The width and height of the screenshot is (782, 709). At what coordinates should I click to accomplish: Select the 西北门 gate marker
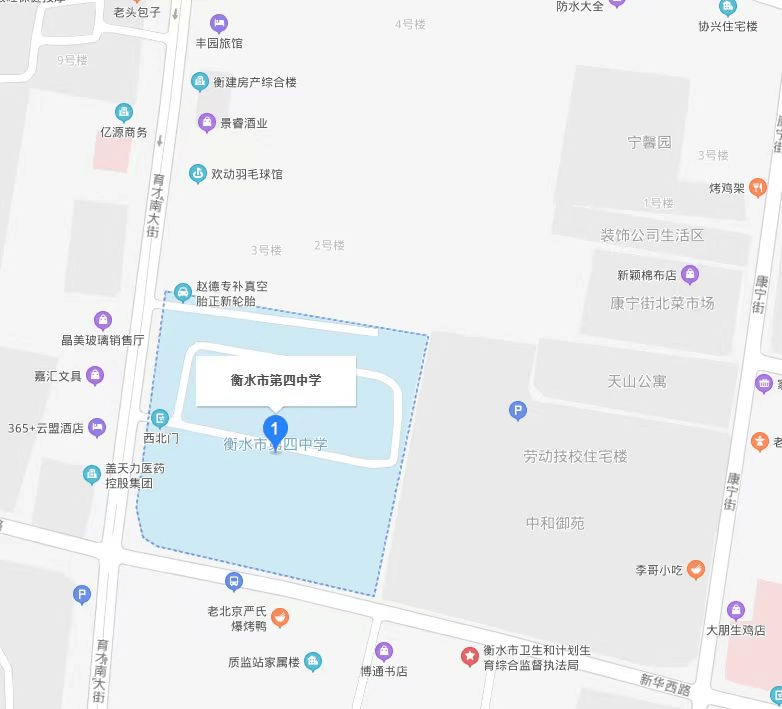pyautogui.click(x=160, y=418)
